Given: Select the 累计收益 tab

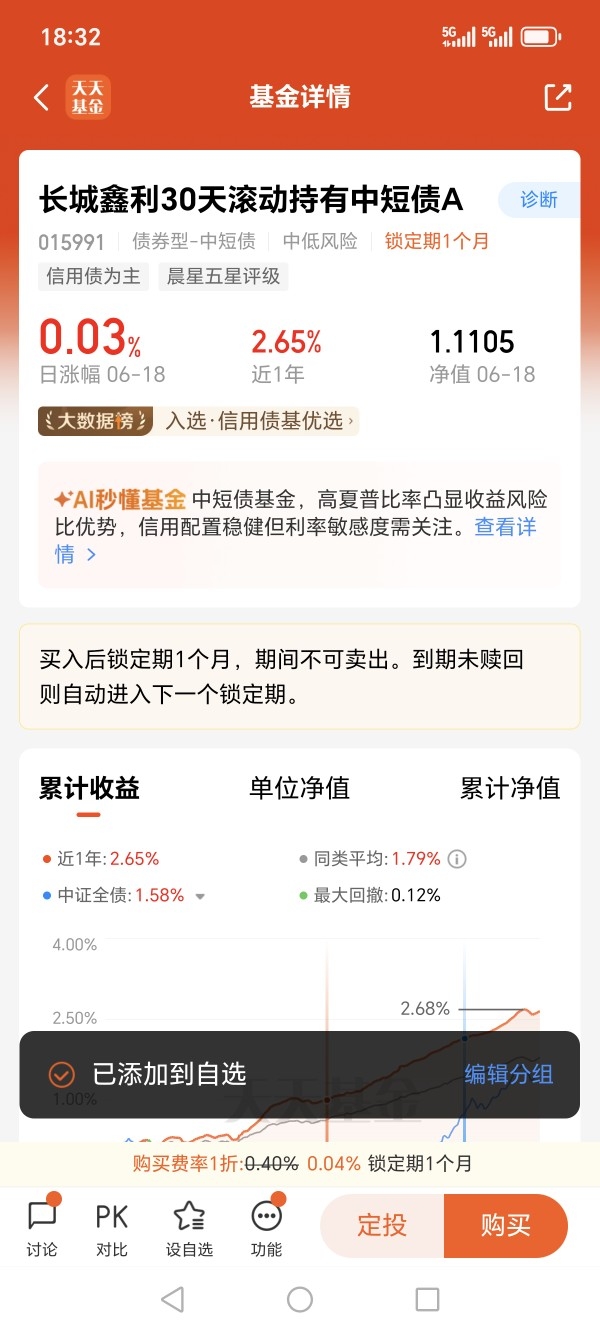Looking at the screenshot, I should [x=89, y=788].
